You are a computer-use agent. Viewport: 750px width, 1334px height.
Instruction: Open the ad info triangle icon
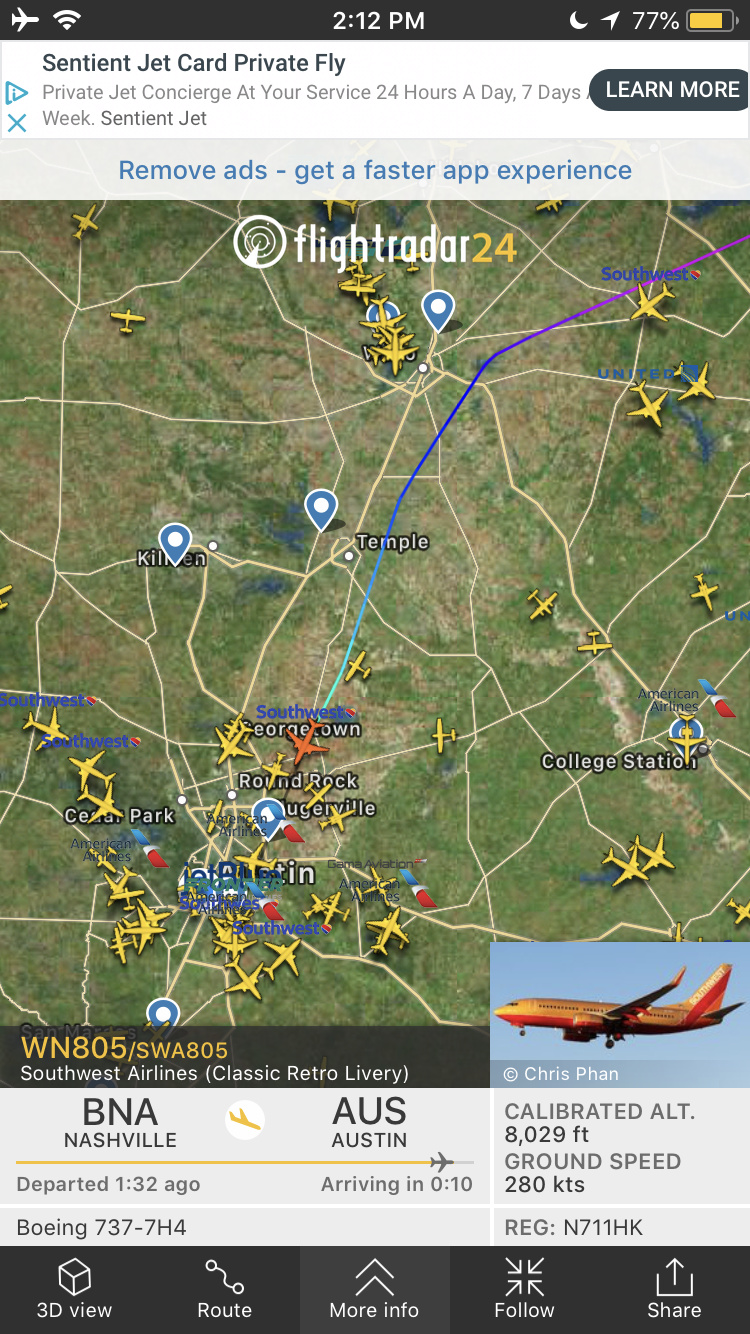16,94
